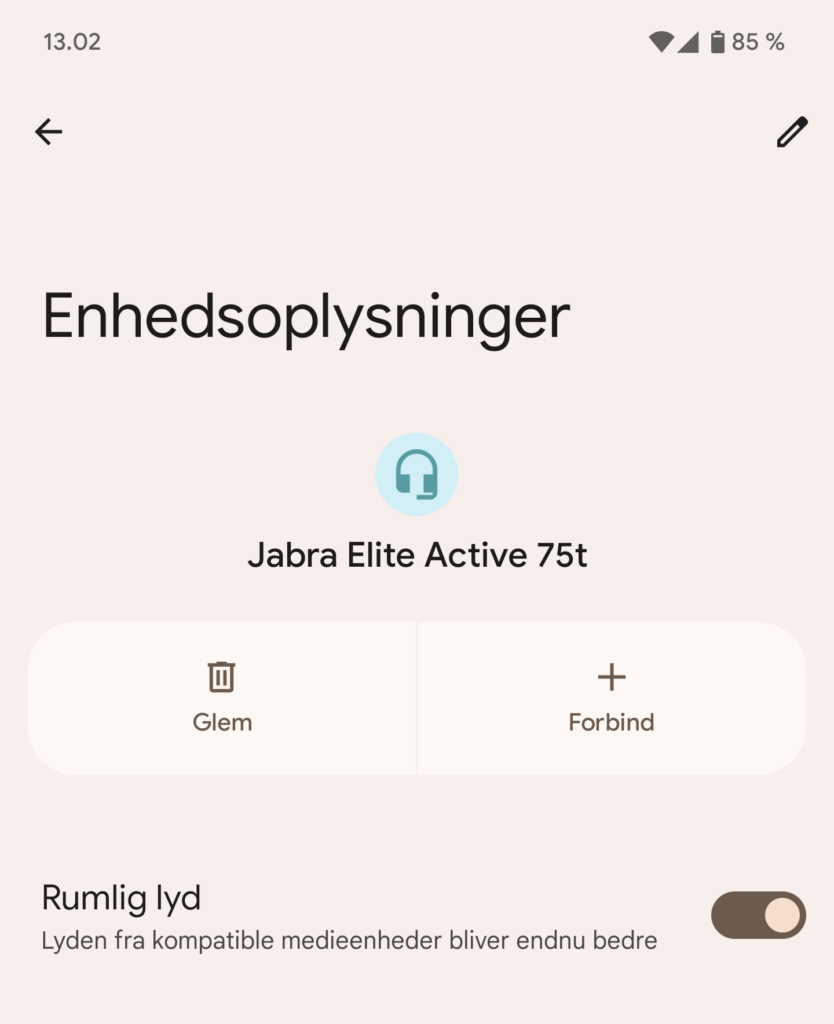Switch off spatial audio for the Jabra earbuds
Screen dimensions: 834x1024
757,914
